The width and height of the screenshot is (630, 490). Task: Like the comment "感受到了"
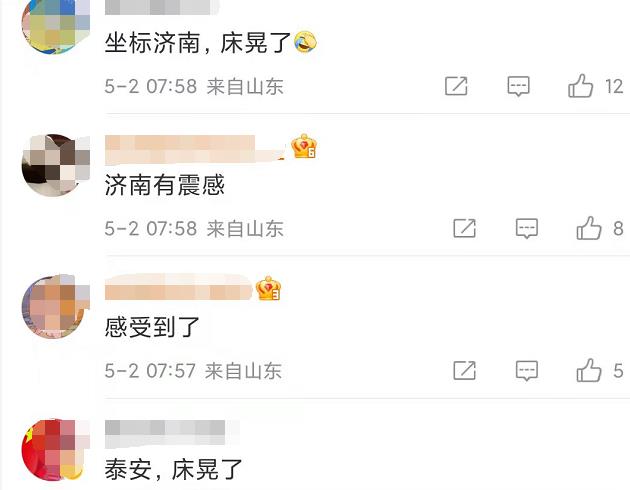click(589, 371)
